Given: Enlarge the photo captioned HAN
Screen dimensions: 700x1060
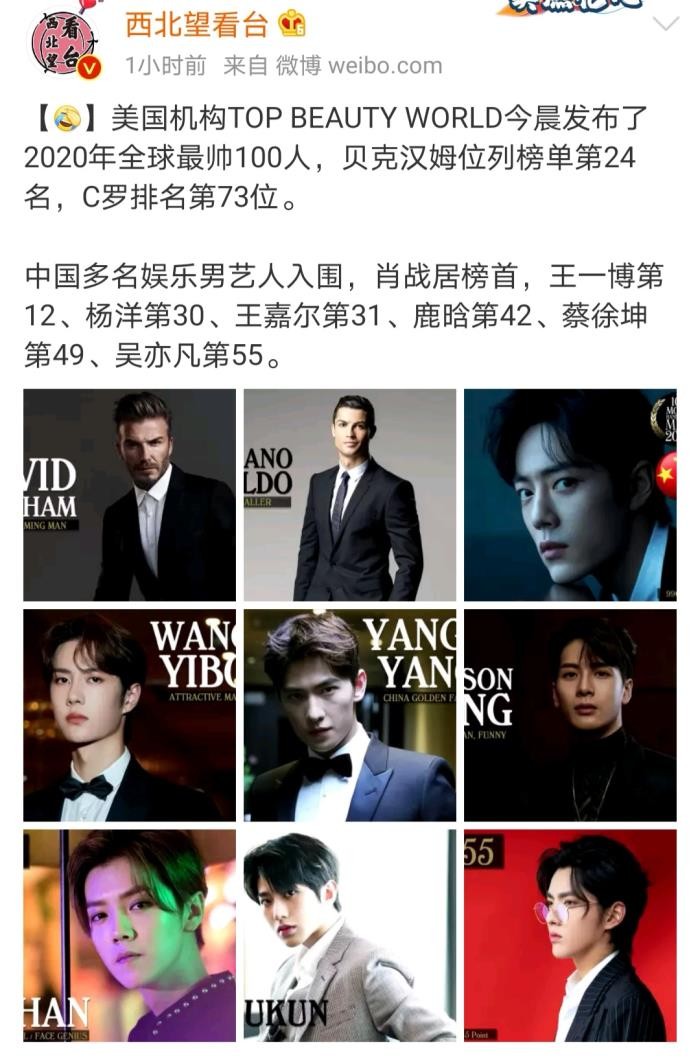Looking at the screenshot, I should pyautogui.click(x=130, y=935).
